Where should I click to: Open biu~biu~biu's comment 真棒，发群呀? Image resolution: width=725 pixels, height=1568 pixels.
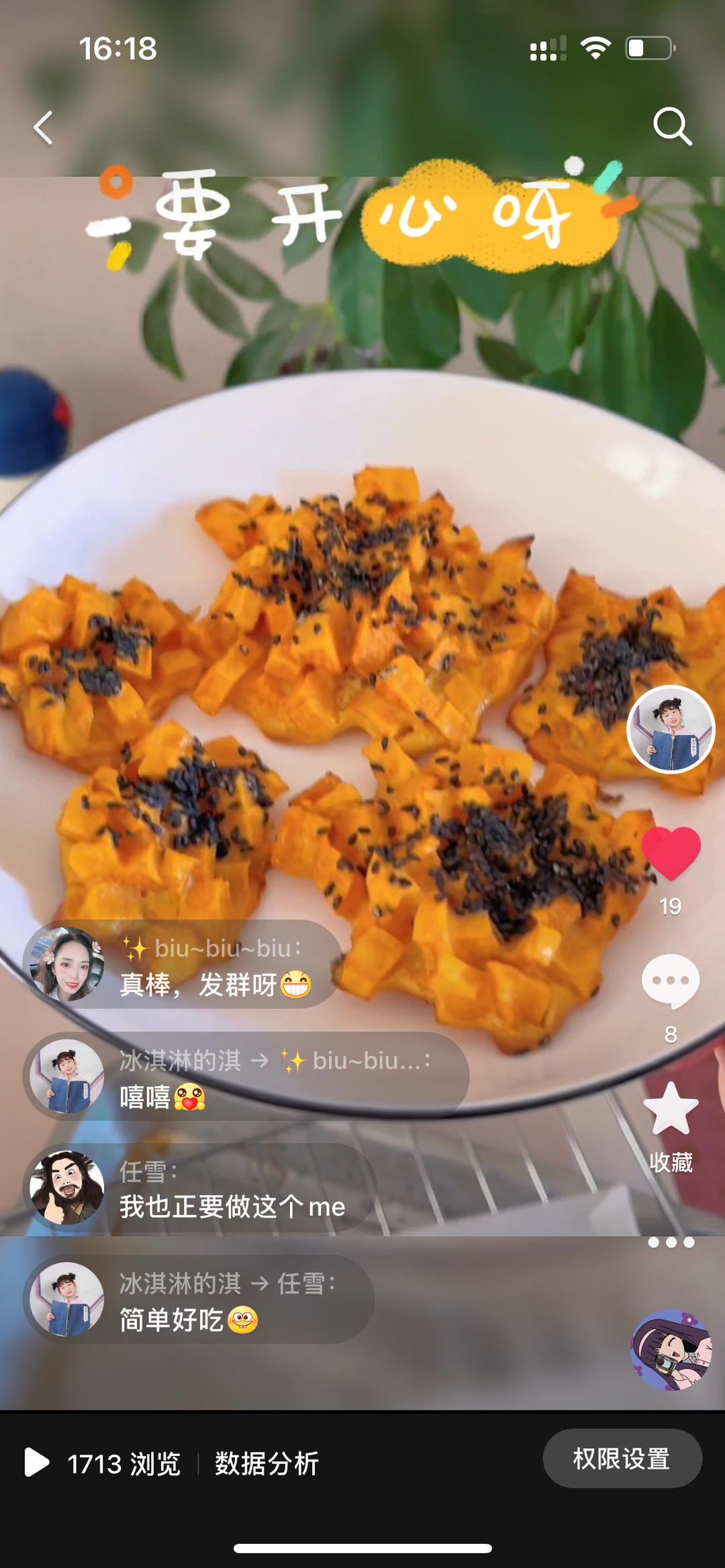[215, 984]
